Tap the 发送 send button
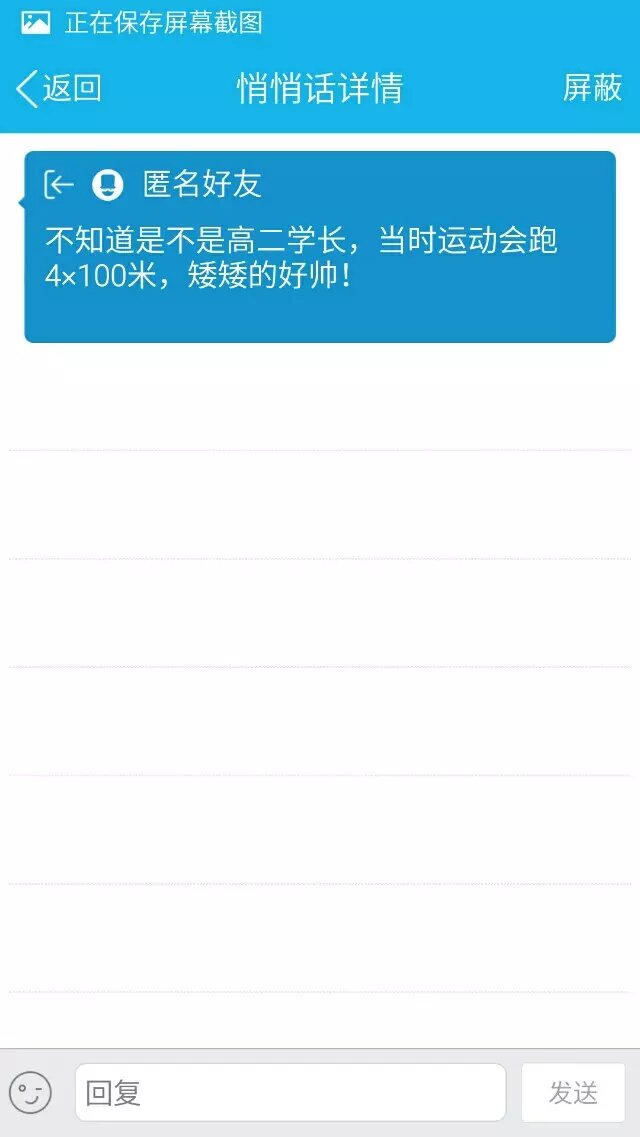Viewport: 640px width, 1137px height. click(x=573, y=1092)
